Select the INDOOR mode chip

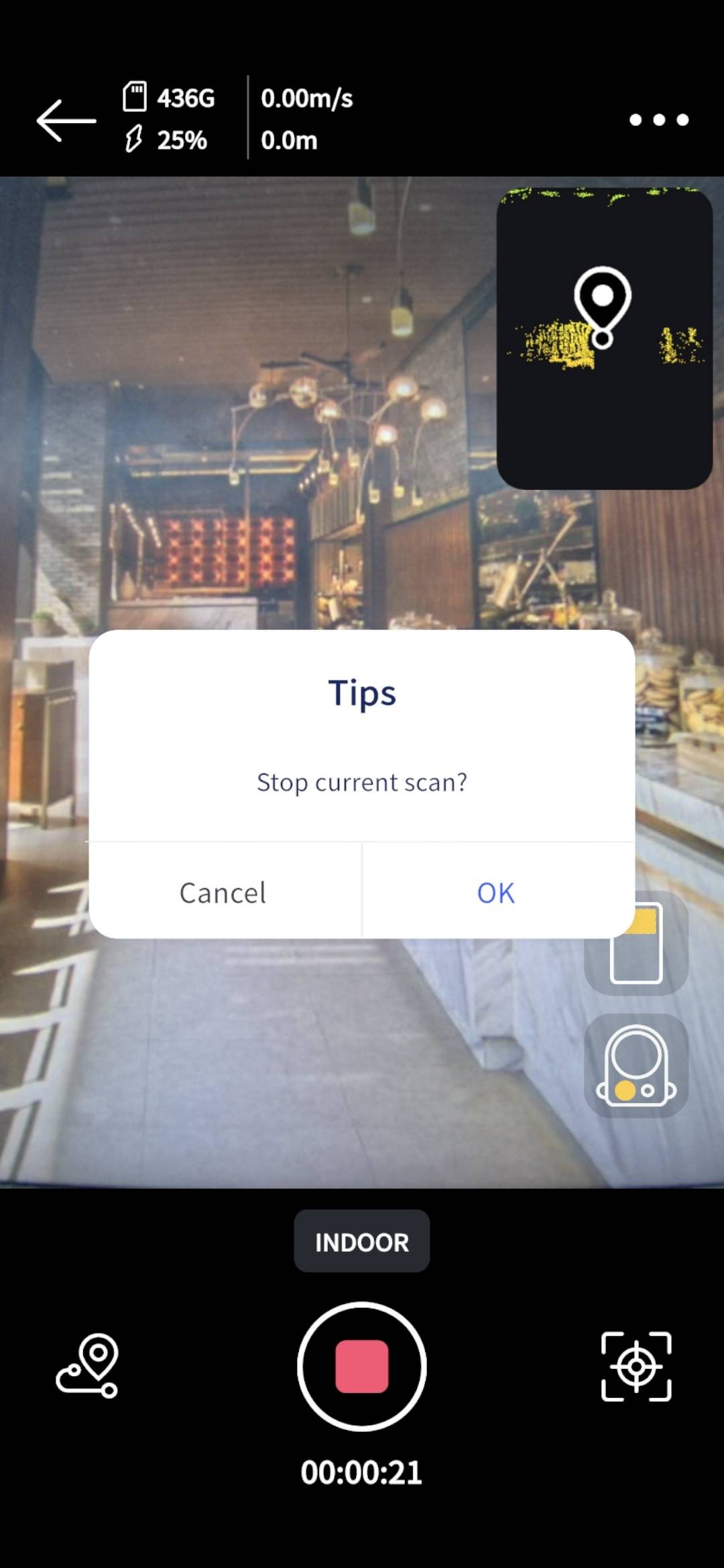[x=362, y=1242]
